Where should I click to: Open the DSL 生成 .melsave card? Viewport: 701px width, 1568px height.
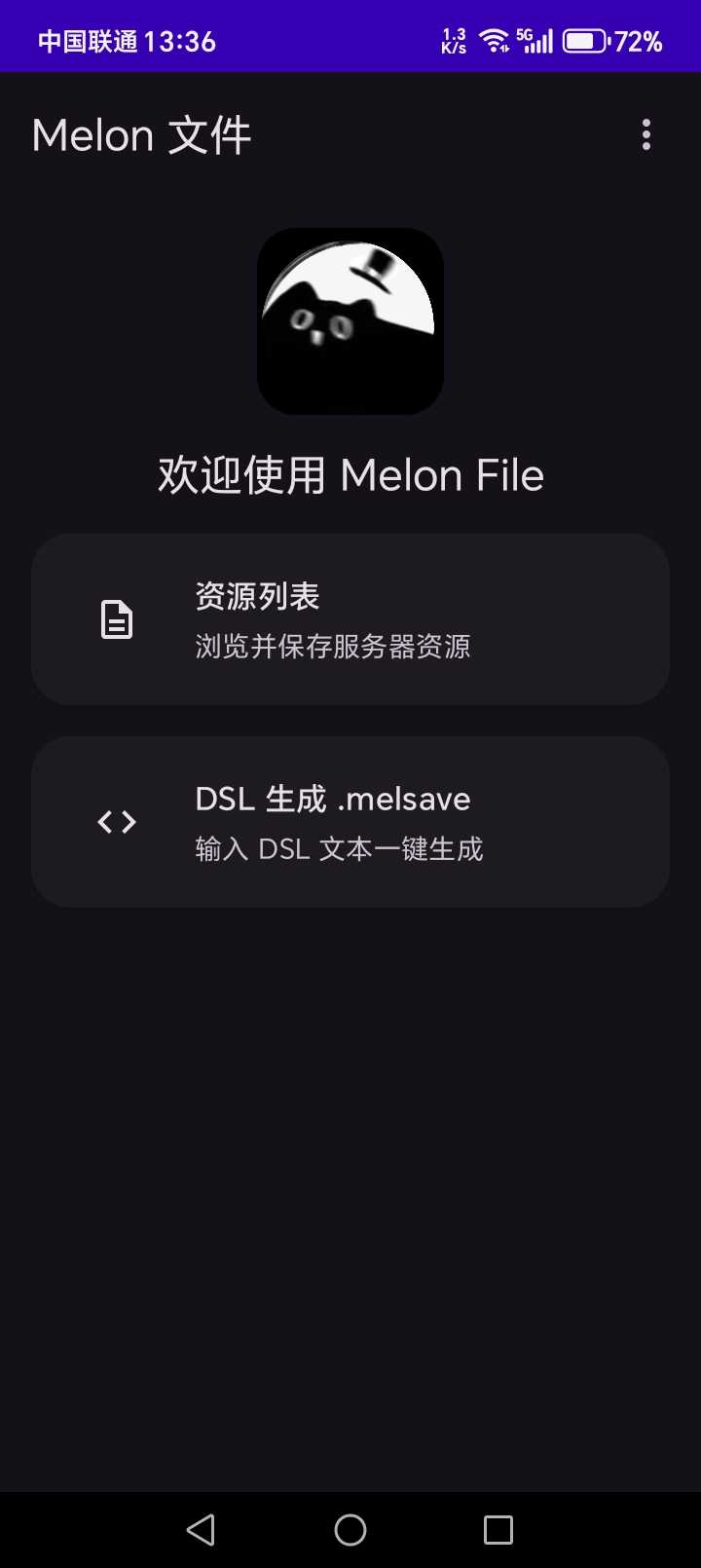coord(350,822)
